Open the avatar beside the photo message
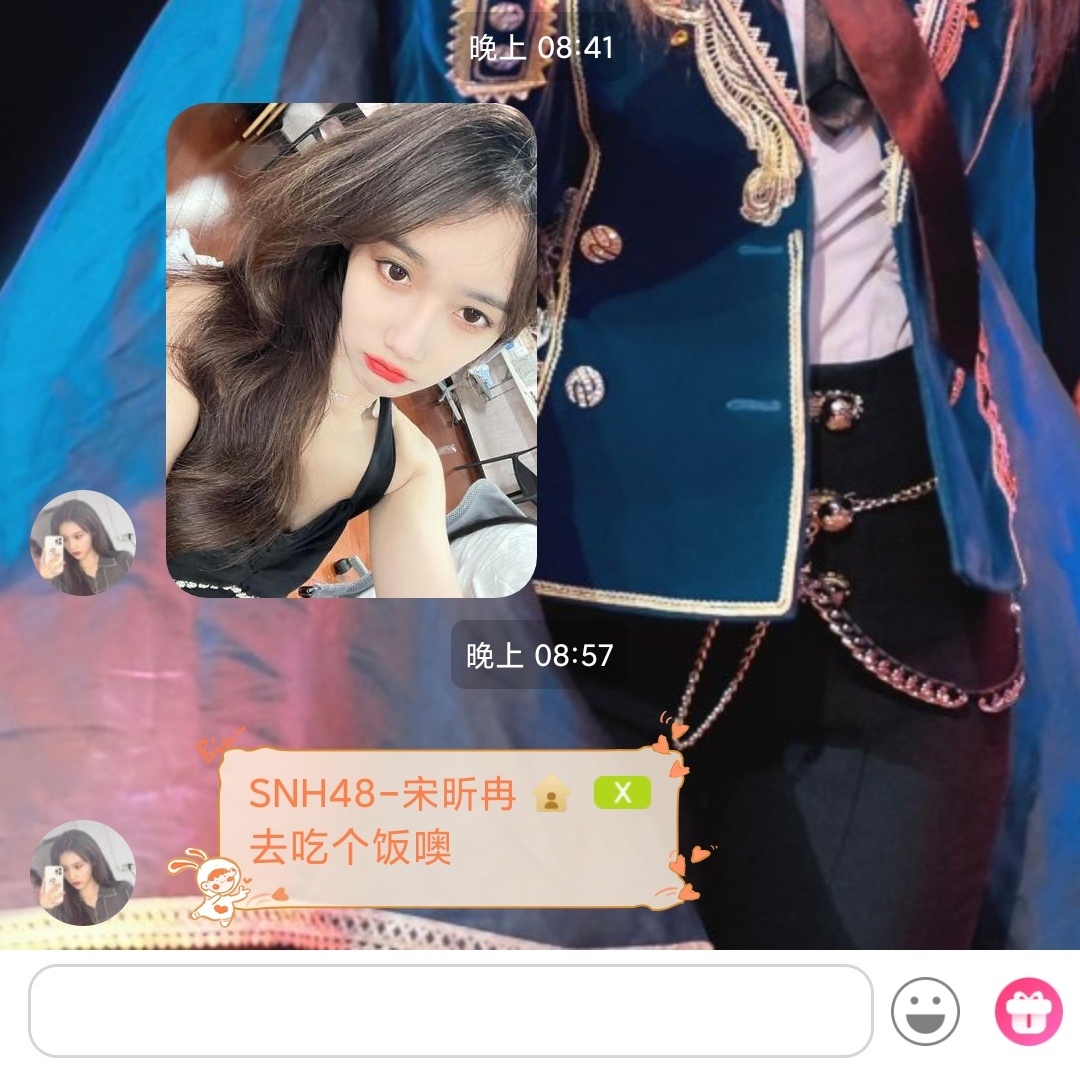Screen dimensions: 1080x1072 tap(83, 543)
